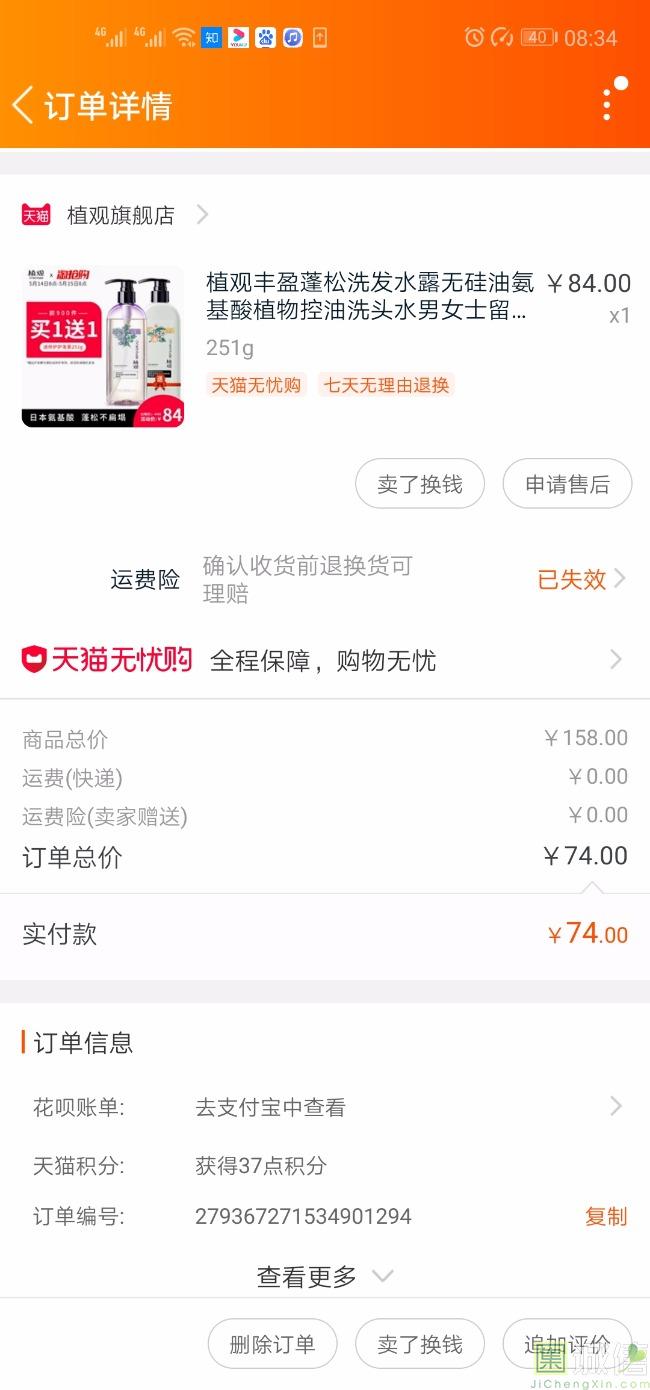The height and width of the screenshot is (1390, 650).
Task: Open the 植观旗舰店 store page
Action: coord(115,215)
